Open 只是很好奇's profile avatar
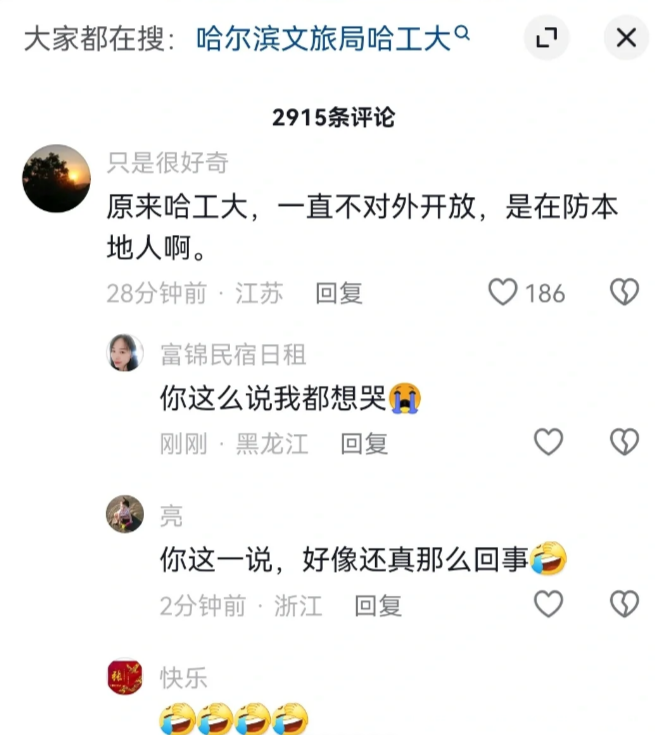 pos(56,178)
